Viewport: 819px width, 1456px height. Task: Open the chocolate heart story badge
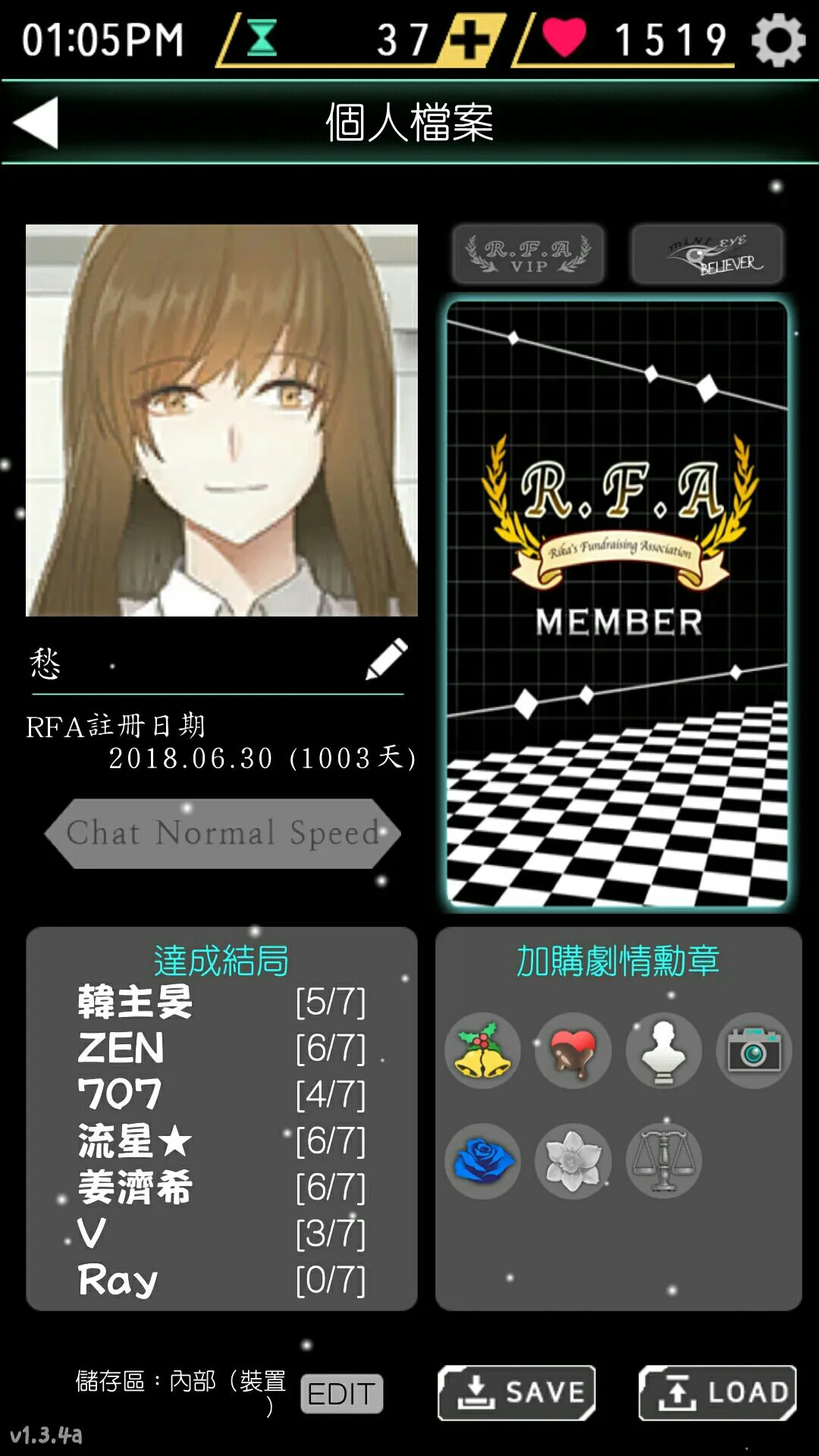[x=573, y=1051]
